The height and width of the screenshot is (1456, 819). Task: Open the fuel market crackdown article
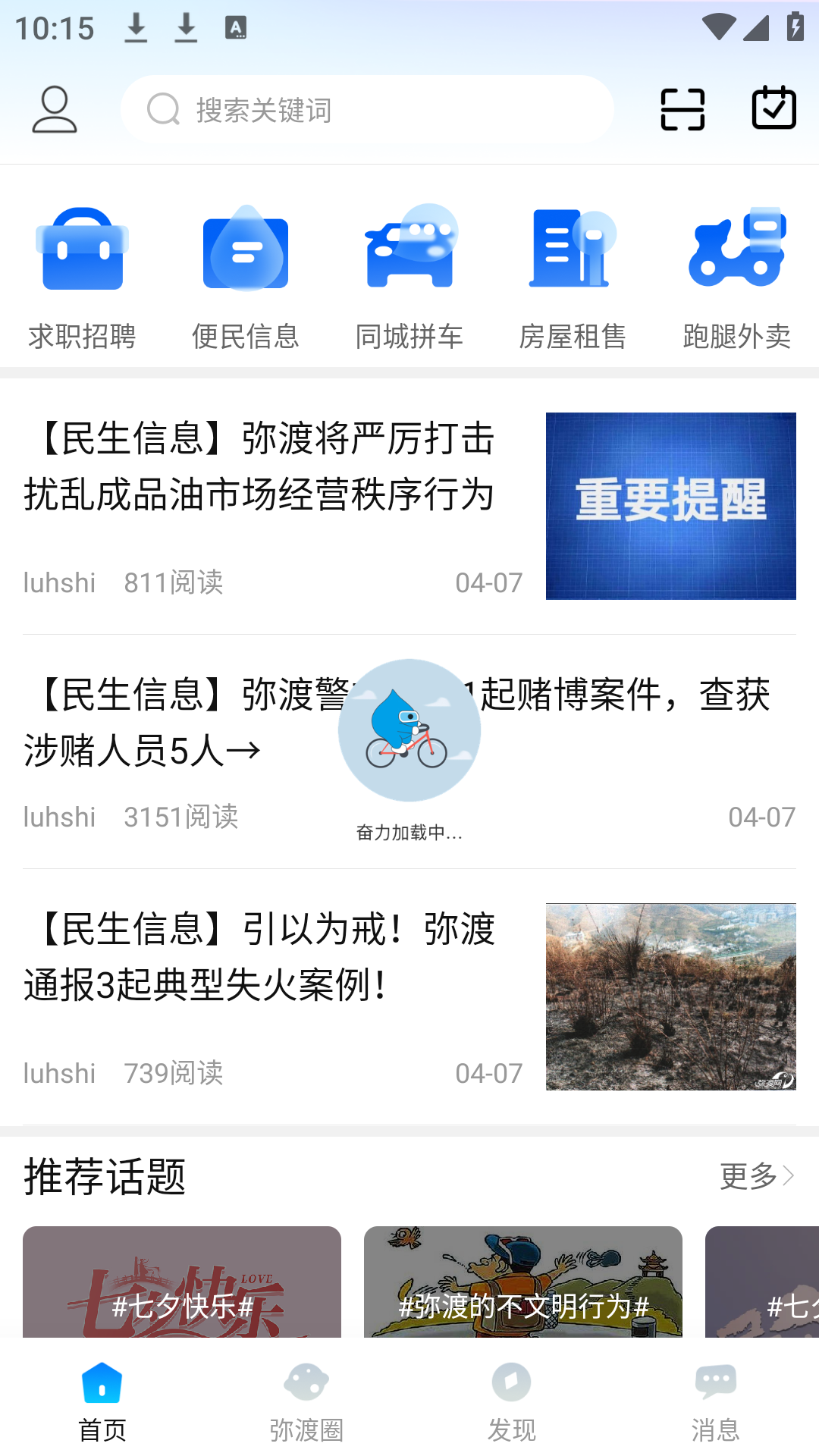pyautogui.click(x=265, y=470)
